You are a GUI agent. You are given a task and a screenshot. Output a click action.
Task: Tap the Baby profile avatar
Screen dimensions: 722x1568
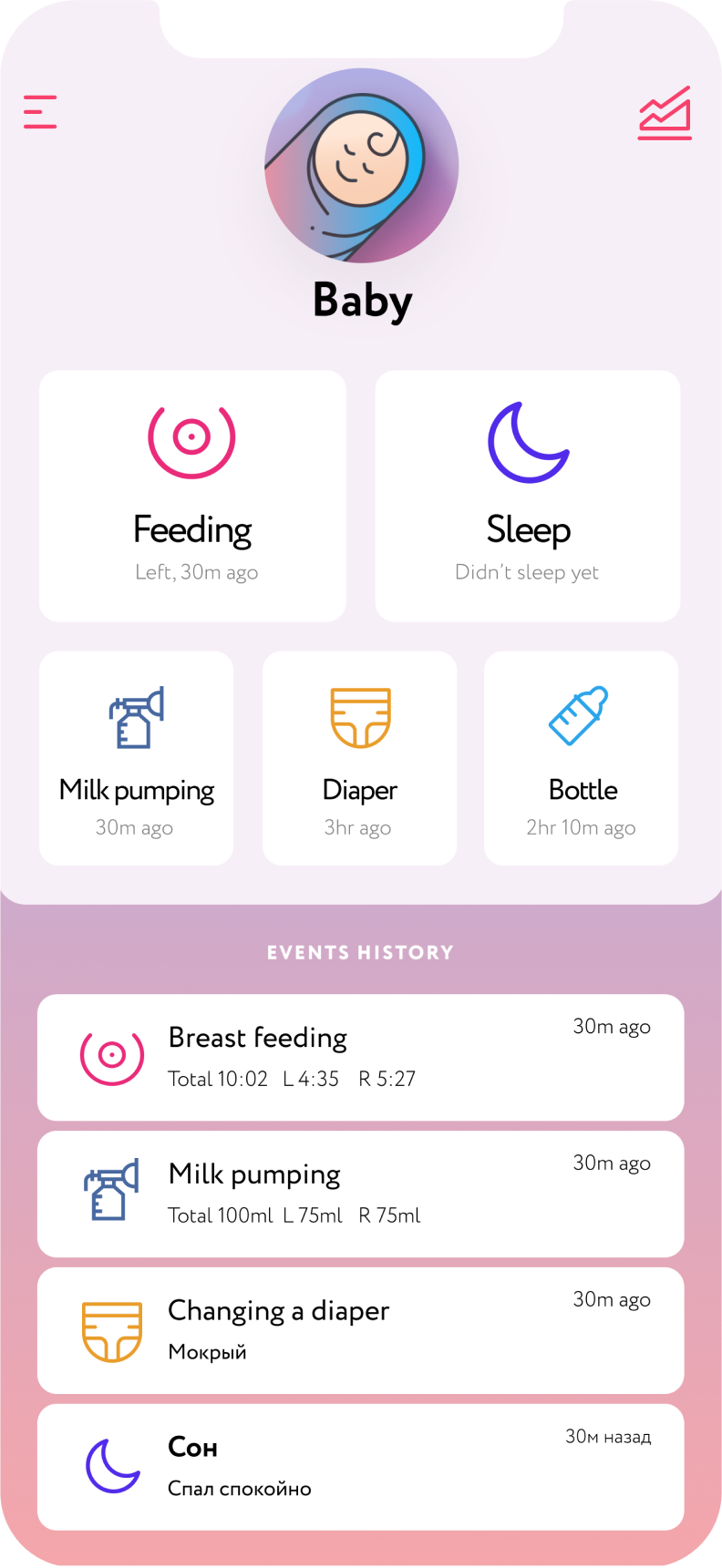[x=362, y=167]
